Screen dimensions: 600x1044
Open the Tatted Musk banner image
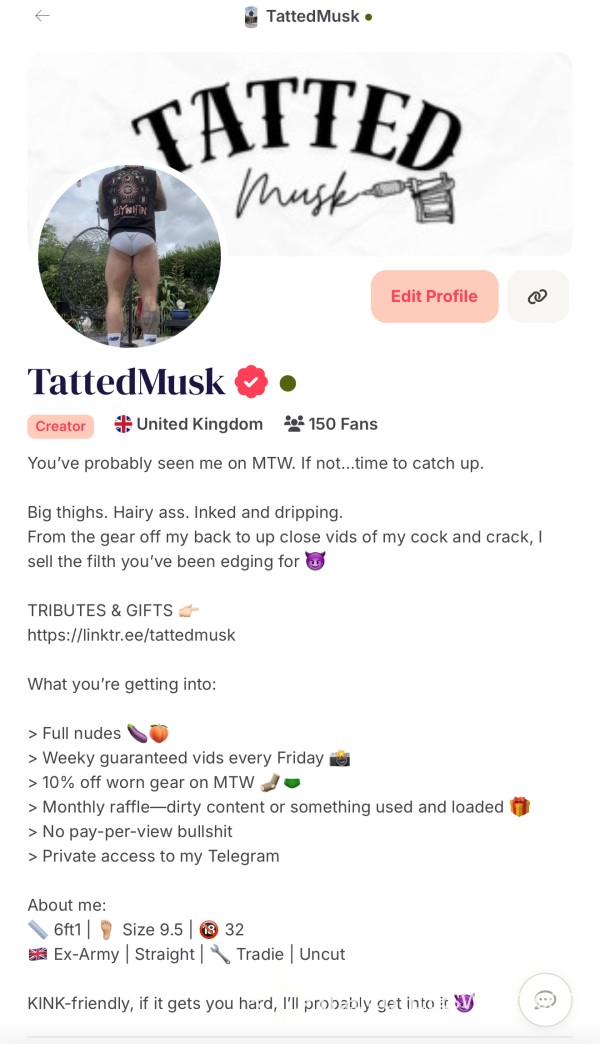[x=300, y=154]
